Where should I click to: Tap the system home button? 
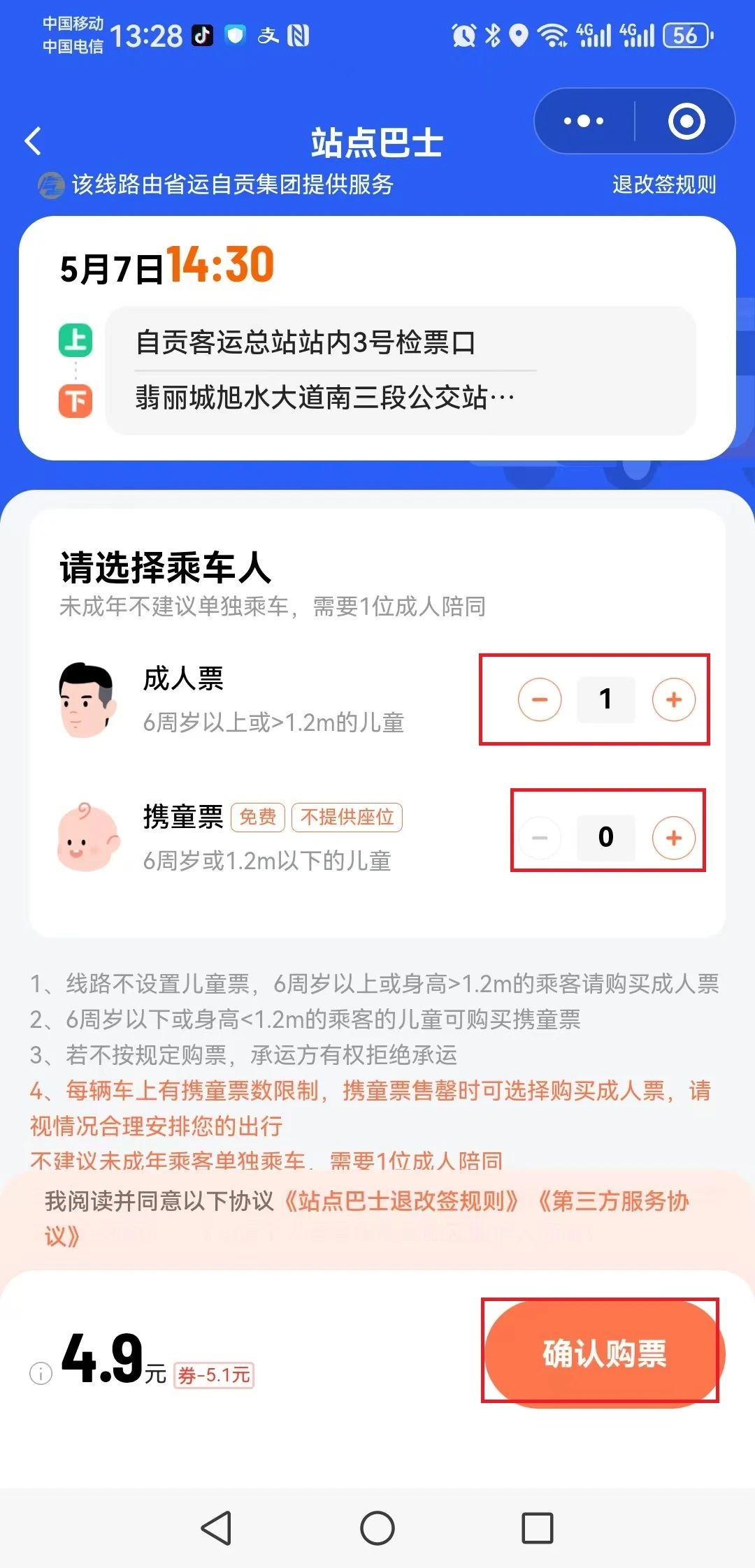coord(377,1528)
